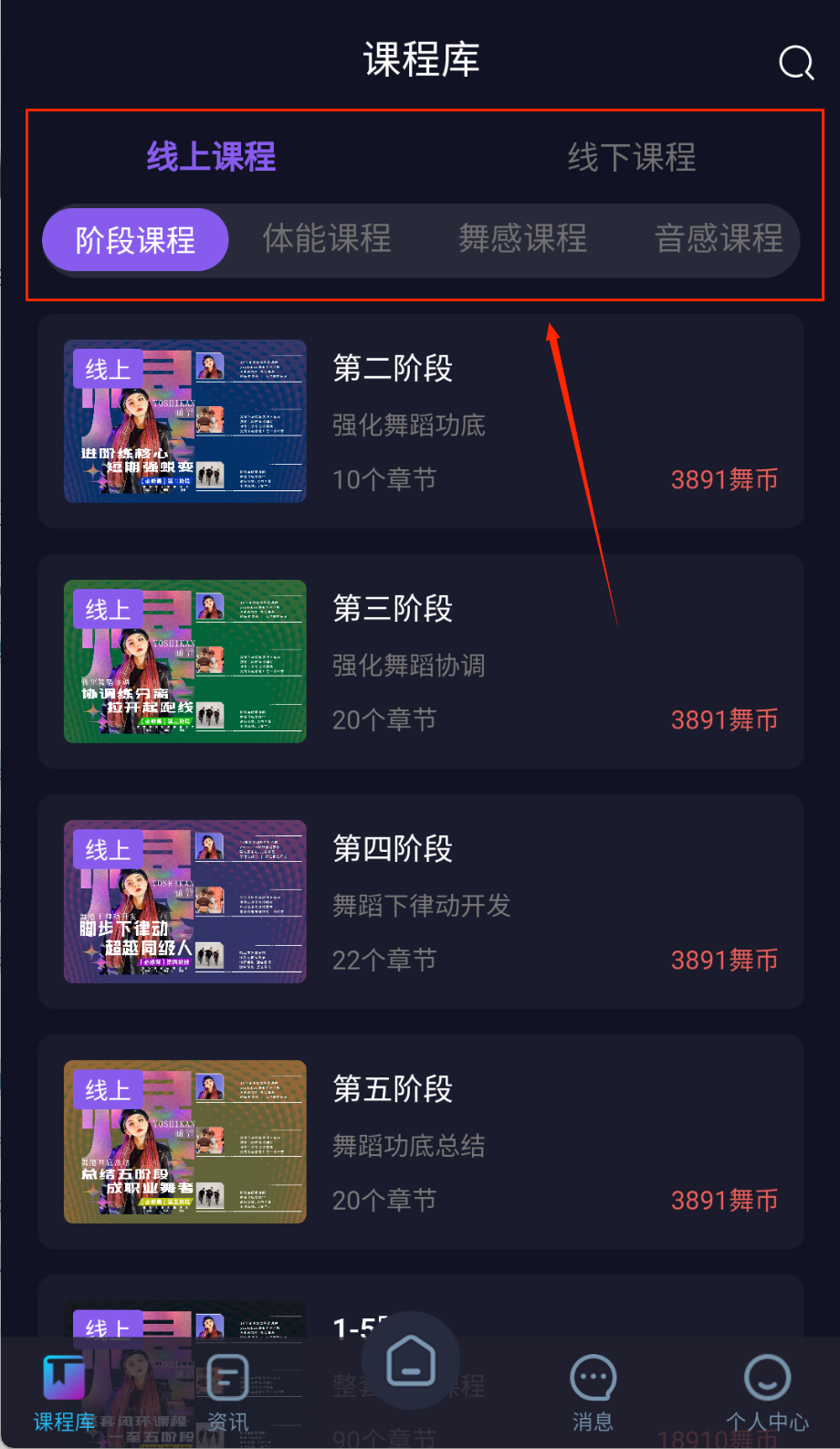
Task: Open the 消息 tab
Action: (x=593, y=1392)
